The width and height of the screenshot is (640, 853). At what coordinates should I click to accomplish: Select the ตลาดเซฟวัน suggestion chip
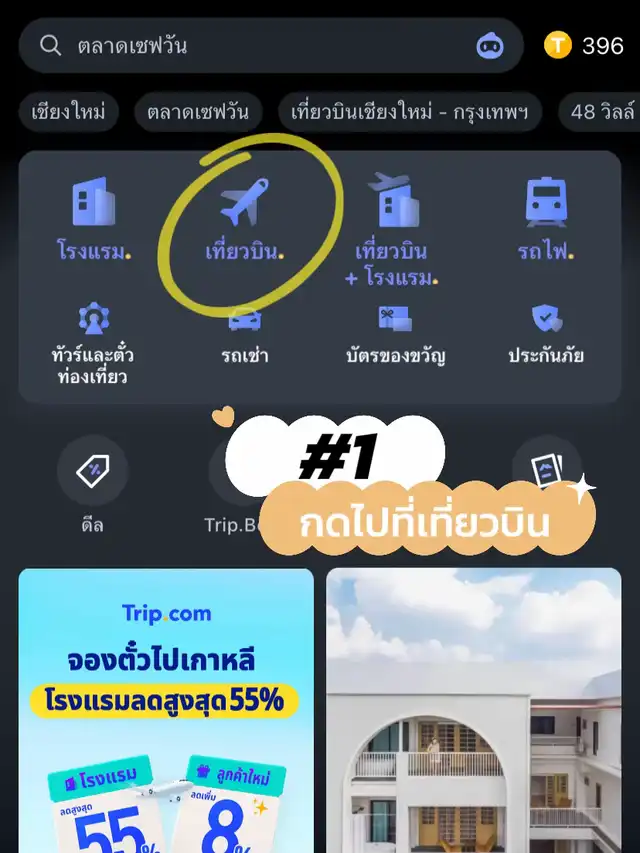tap(198, 112)
